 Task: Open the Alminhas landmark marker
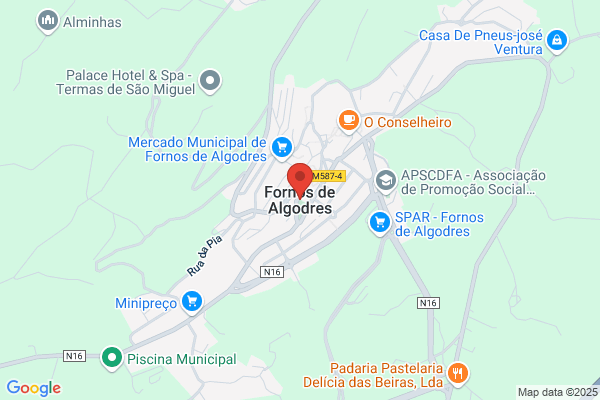pyautogui.click(x=48, y=21)
